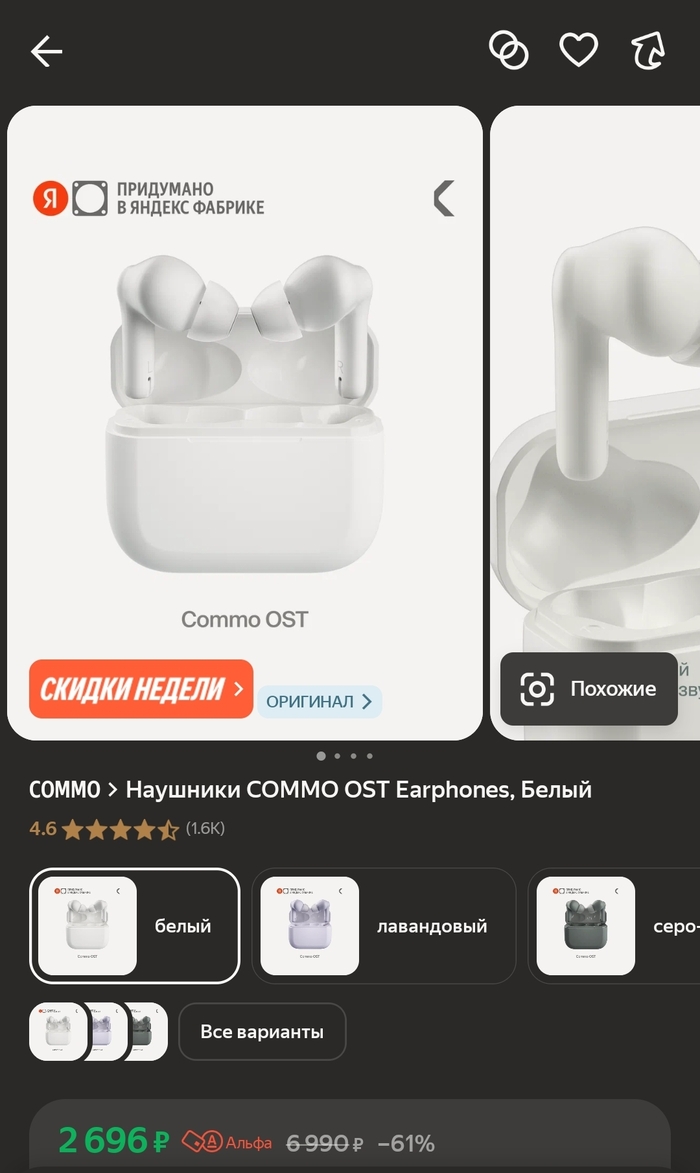The image size is (700, 1173).
Task: Tap the Оригинал badge
Action: (x=319, y=702)
